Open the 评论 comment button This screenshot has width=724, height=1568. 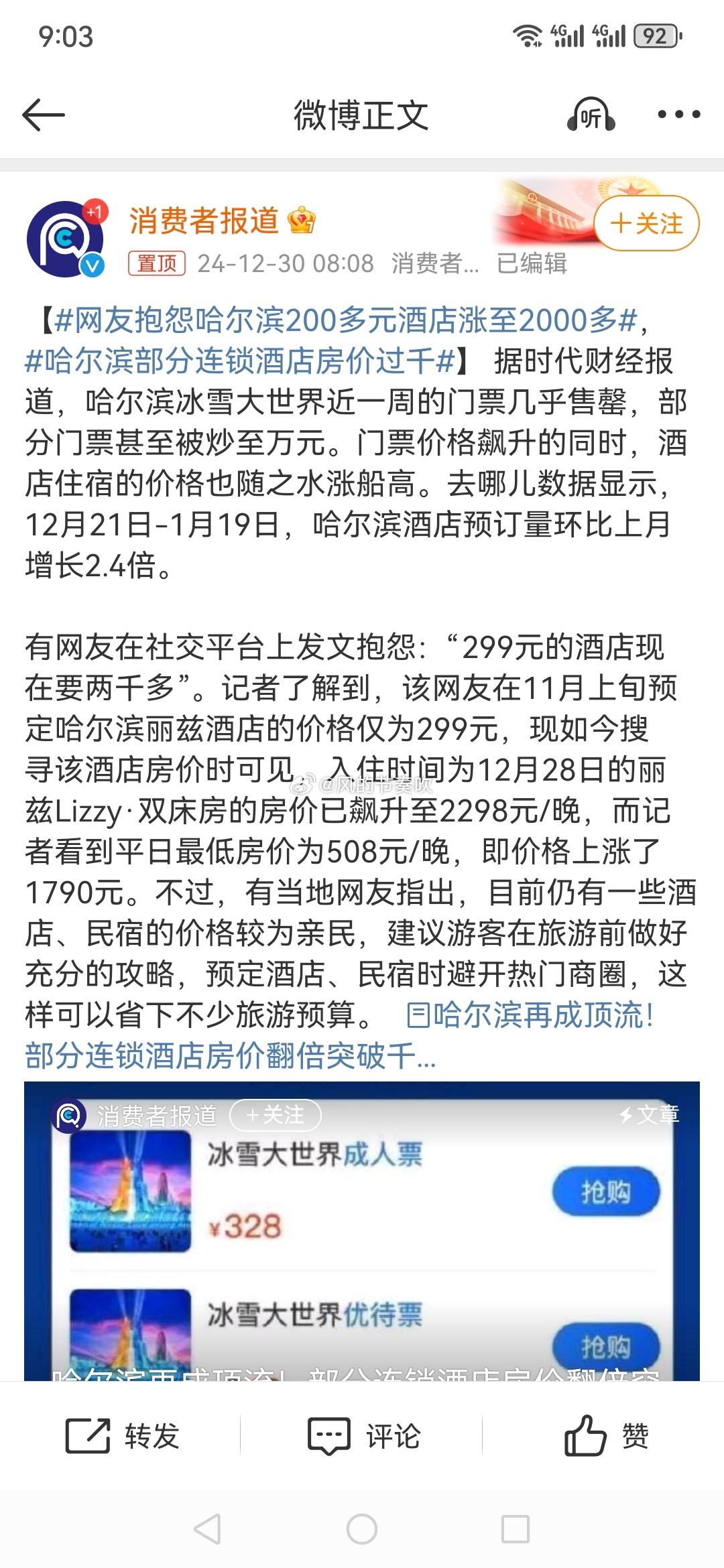[x=363, y=1435]
